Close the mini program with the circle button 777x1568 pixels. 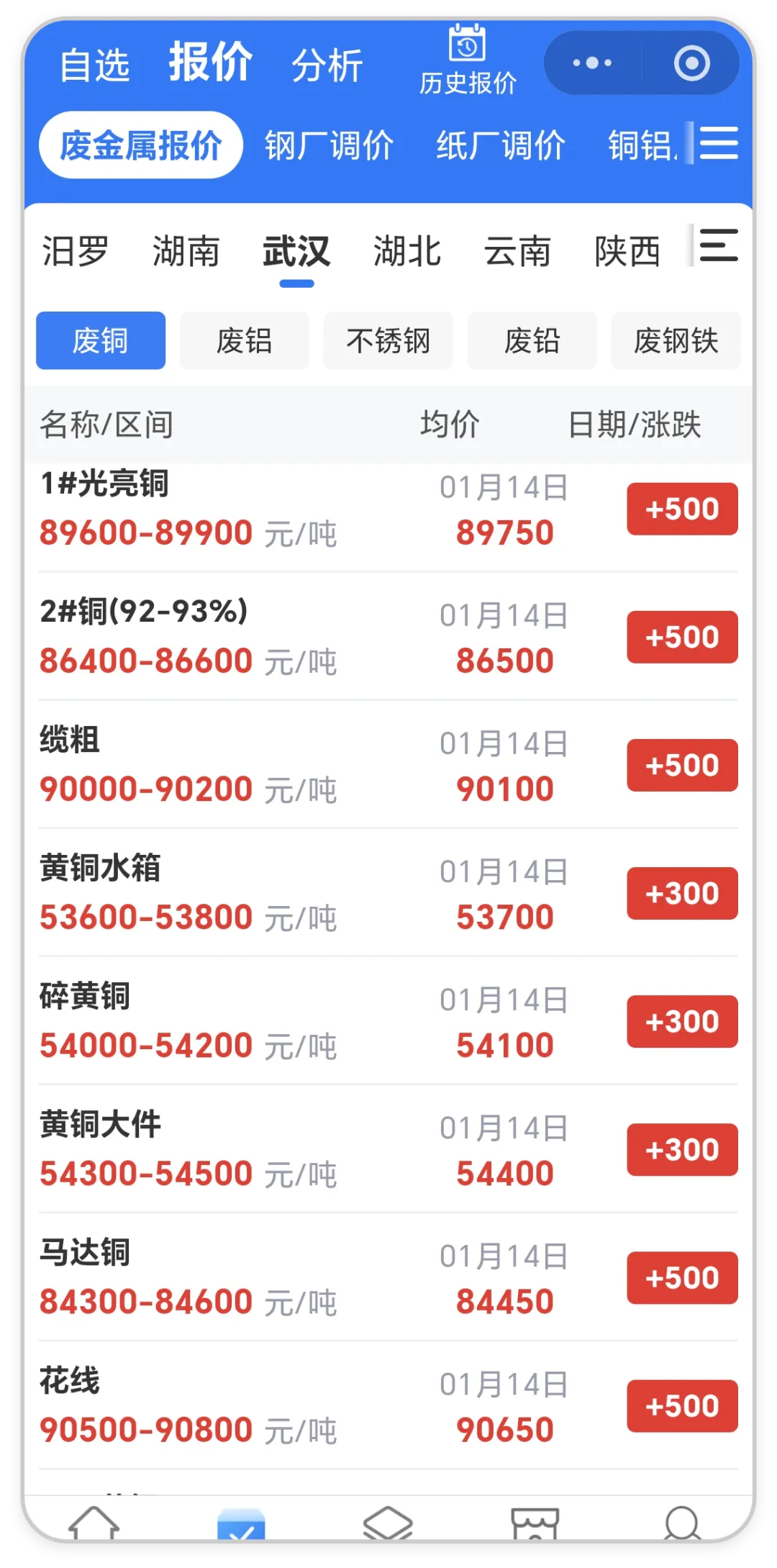(691, 63)
